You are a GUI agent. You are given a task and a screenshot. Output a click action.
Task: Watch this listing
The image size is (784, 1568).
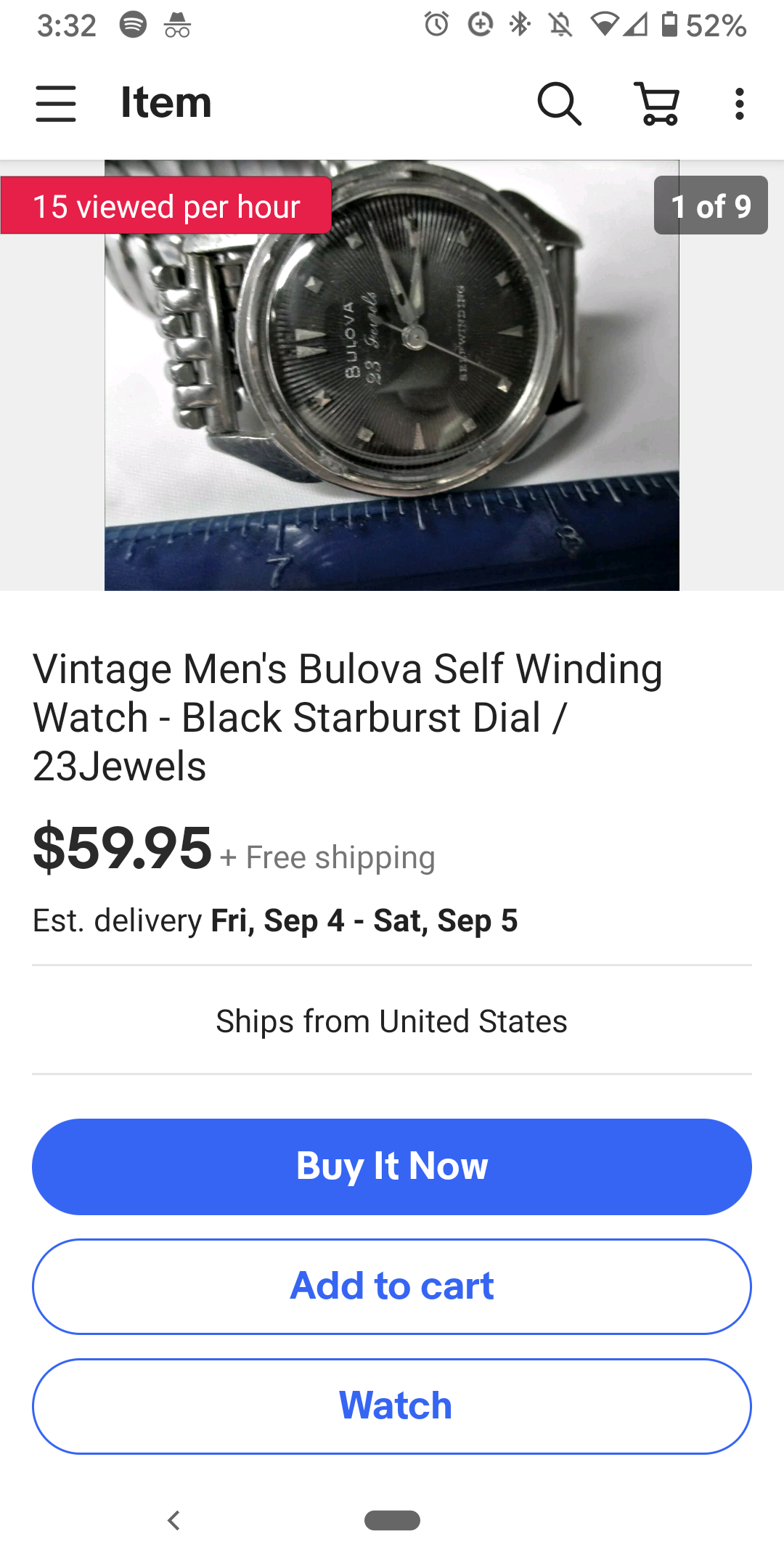click(x=392, y=1406)
